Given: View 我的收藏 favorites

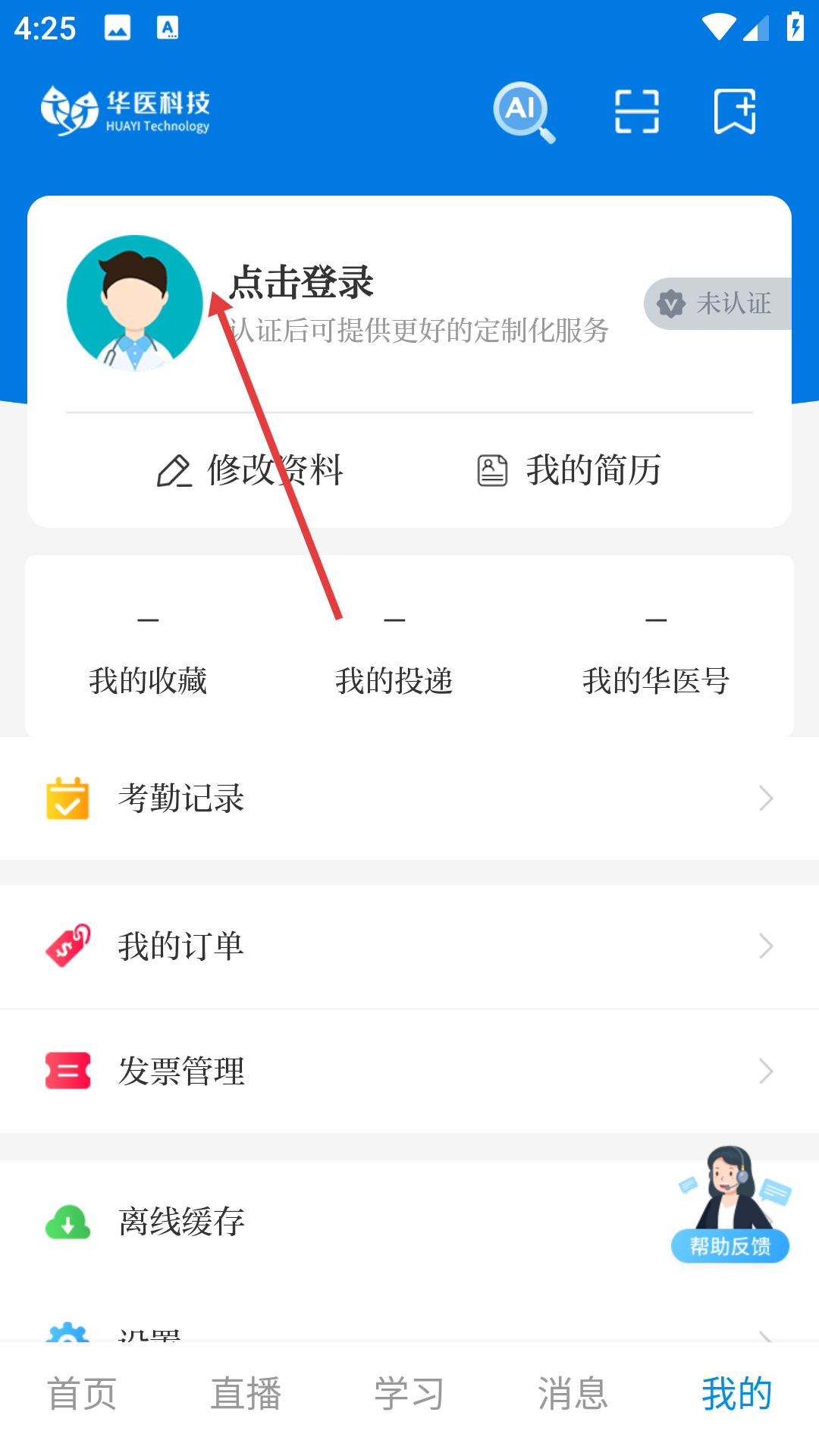Looking at the screenshot, I should 148,660.
